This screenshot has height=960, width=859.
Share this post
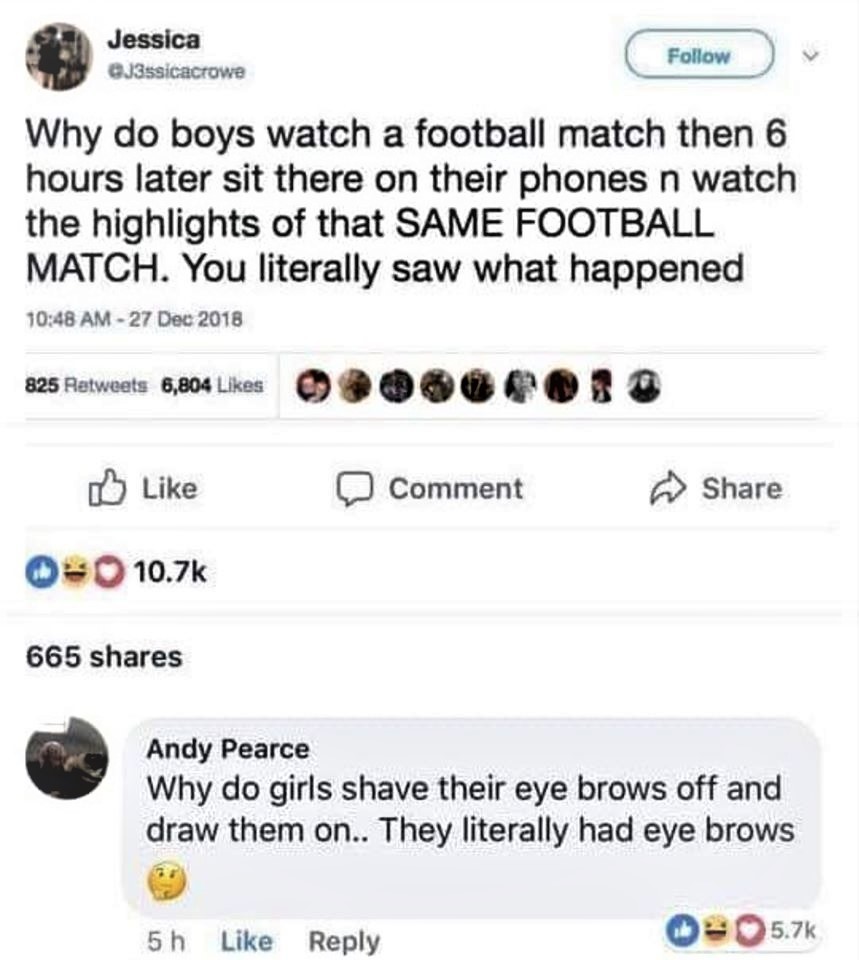[716, 488]
